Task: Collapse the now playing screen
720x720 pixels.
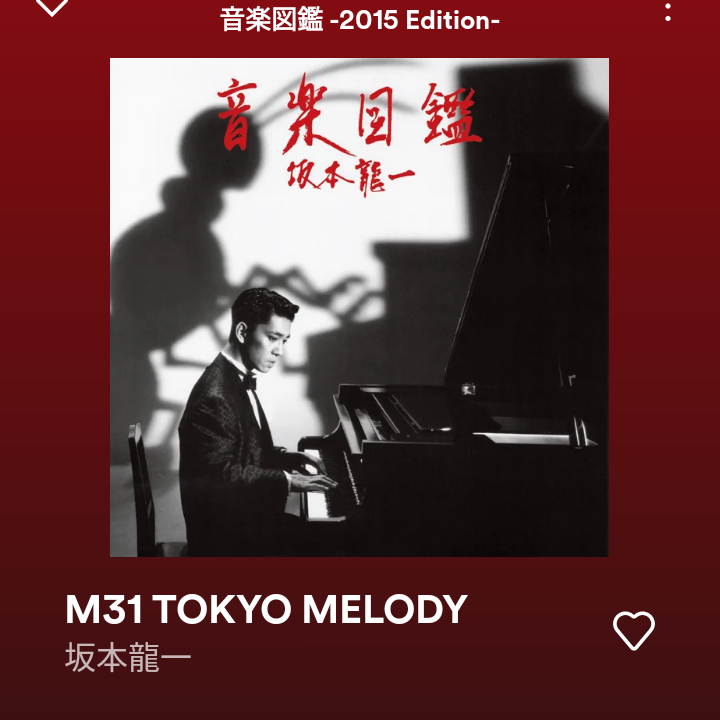Action: tap(51, 6)
